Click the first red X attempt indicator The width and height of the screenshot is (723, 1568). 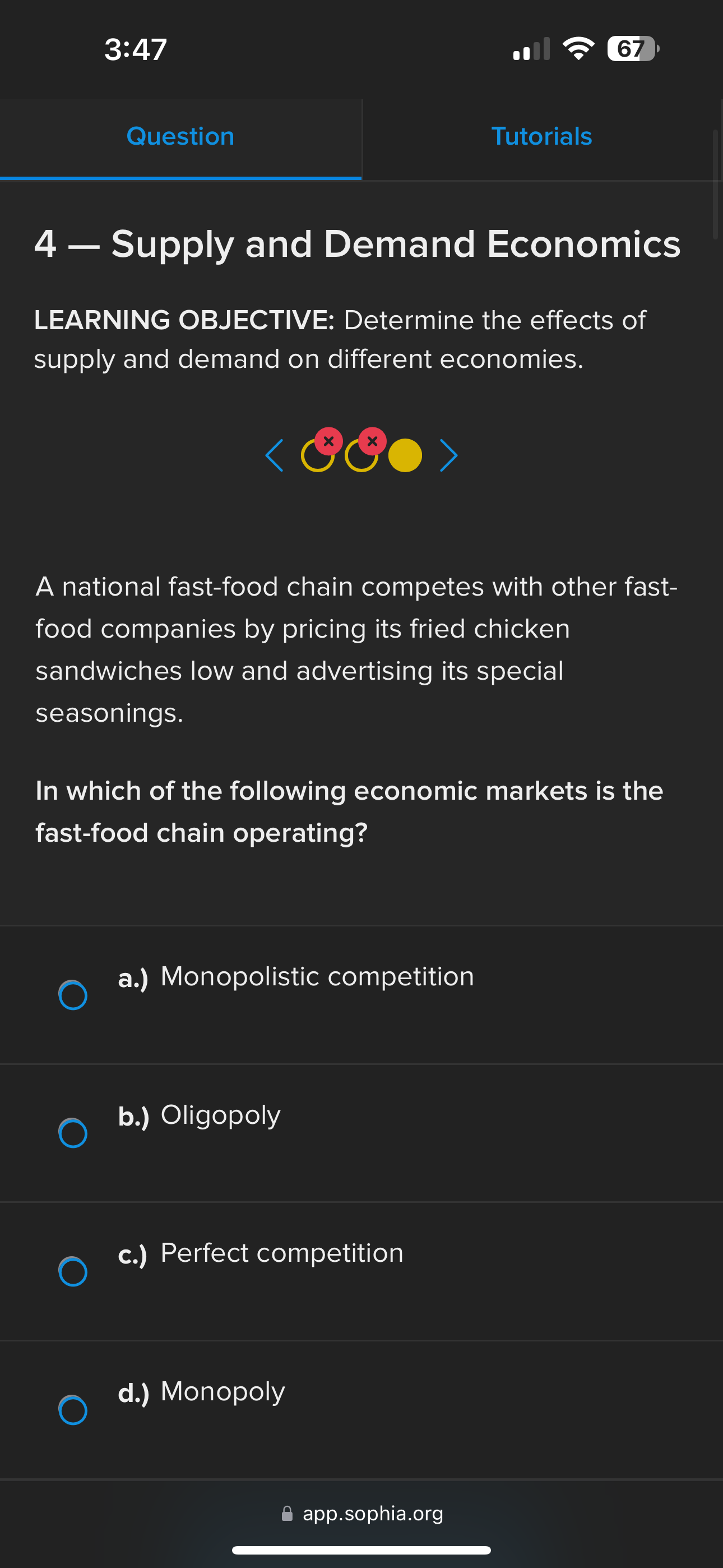tap(328, 440)
